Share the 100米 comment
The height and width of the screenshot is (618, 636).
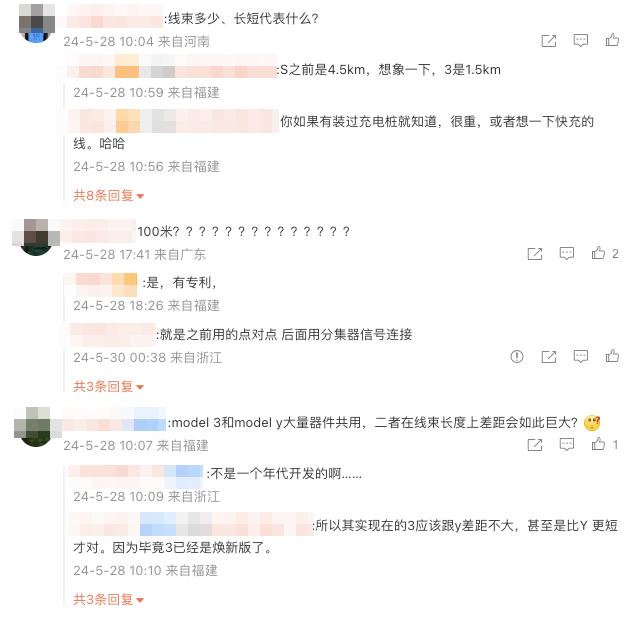coord(535,254)
